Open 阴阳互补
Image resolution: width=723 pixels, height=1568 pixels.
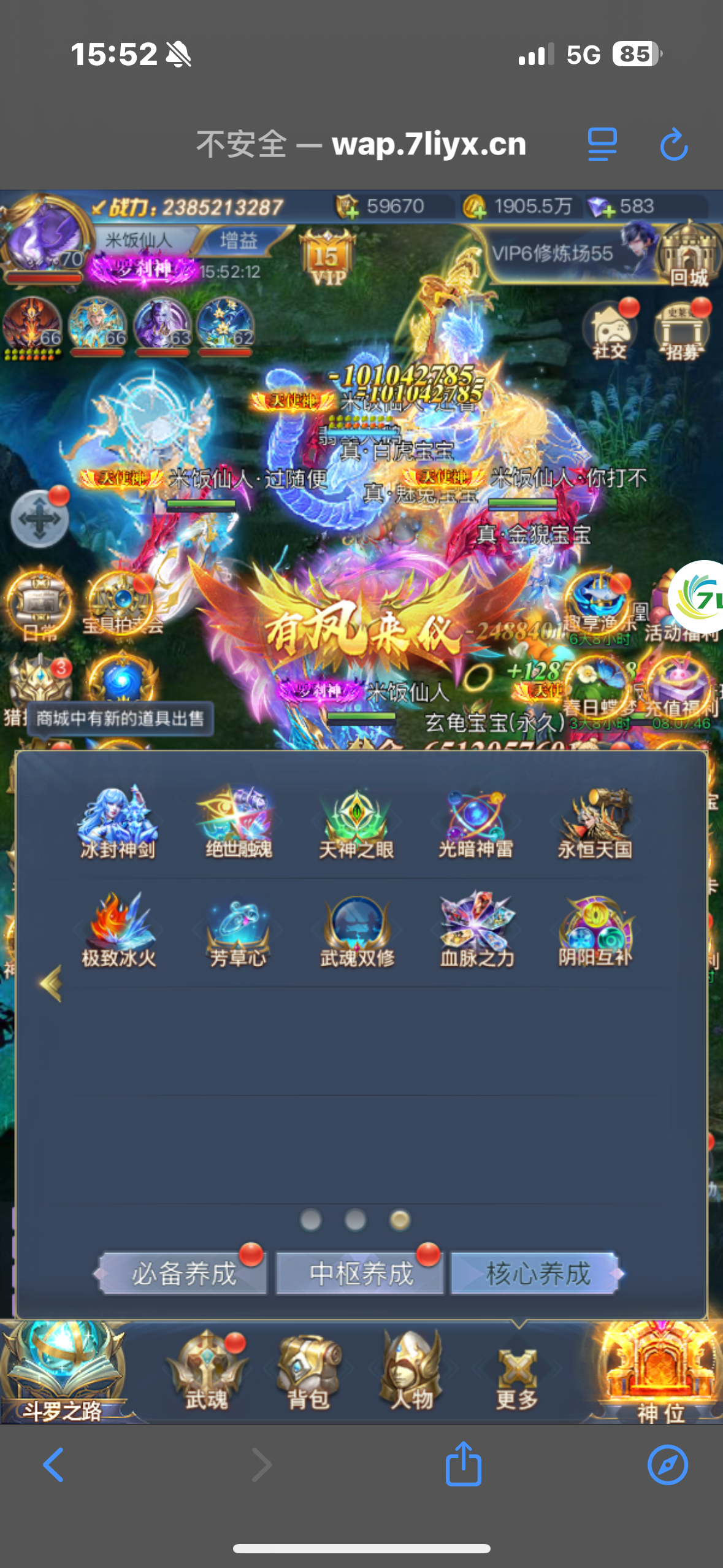tap(595, 930)
